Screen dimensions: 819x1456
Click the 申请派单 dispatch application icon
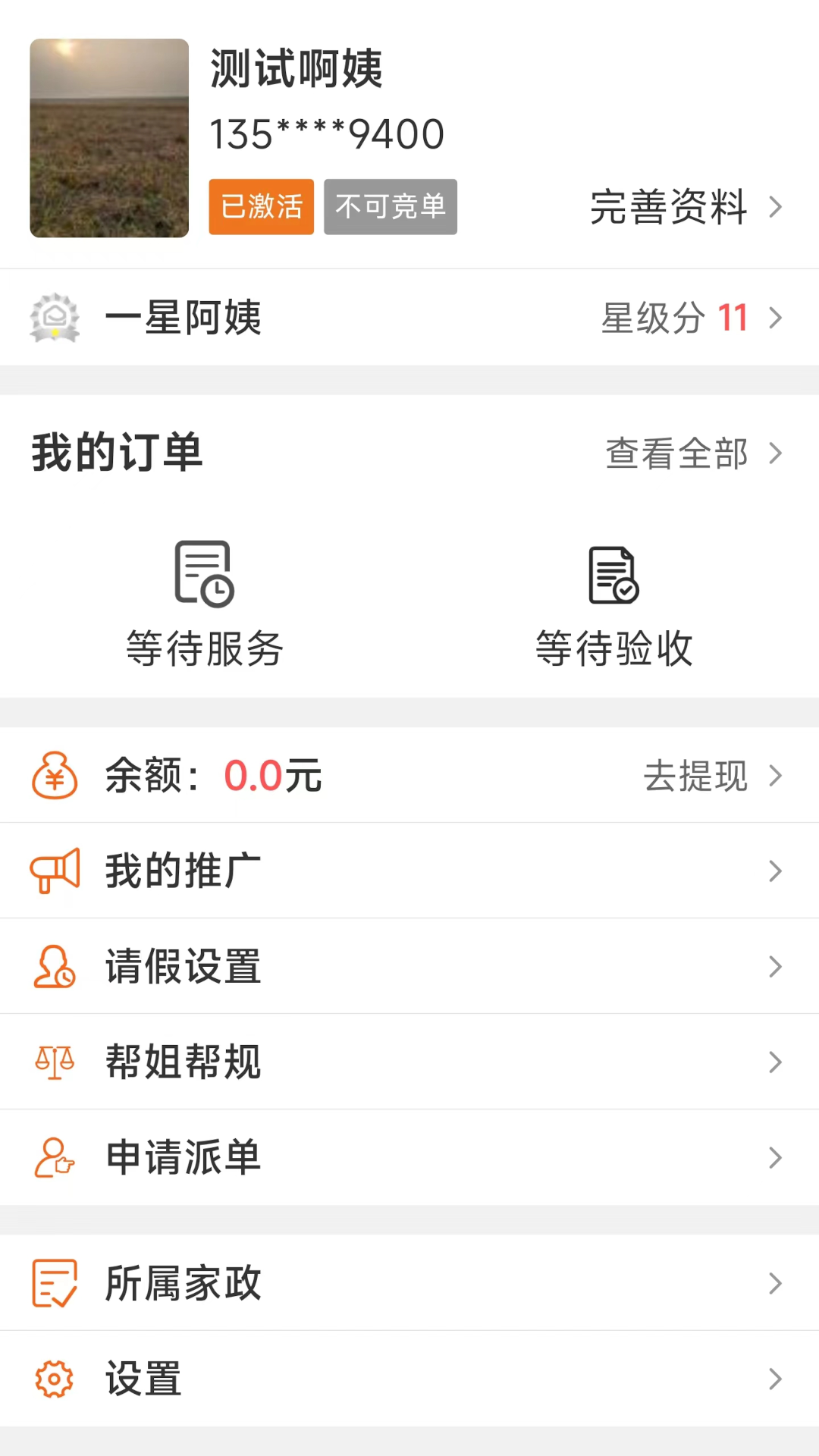tap(53, 1157)
